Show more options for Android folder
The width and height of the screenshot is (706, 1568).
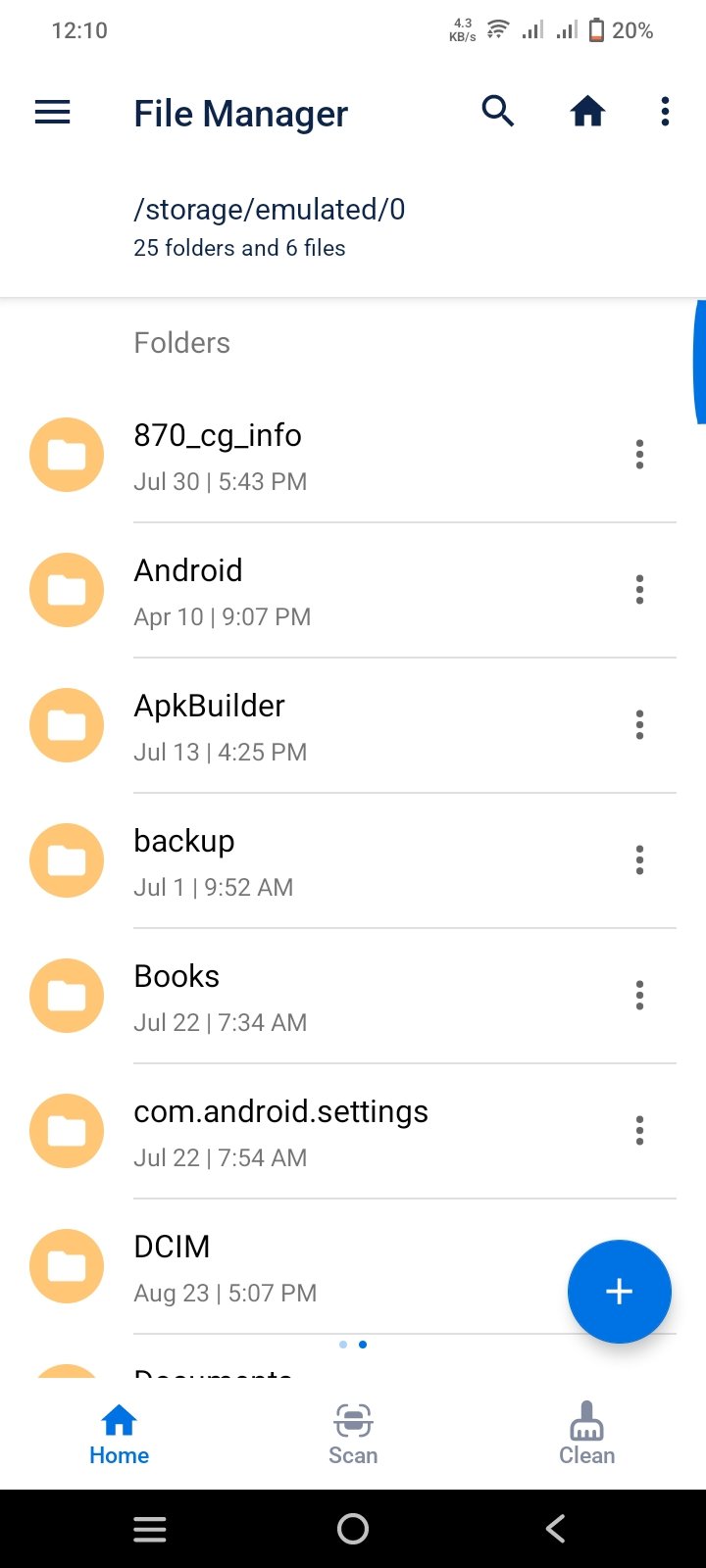coord(639,590)
